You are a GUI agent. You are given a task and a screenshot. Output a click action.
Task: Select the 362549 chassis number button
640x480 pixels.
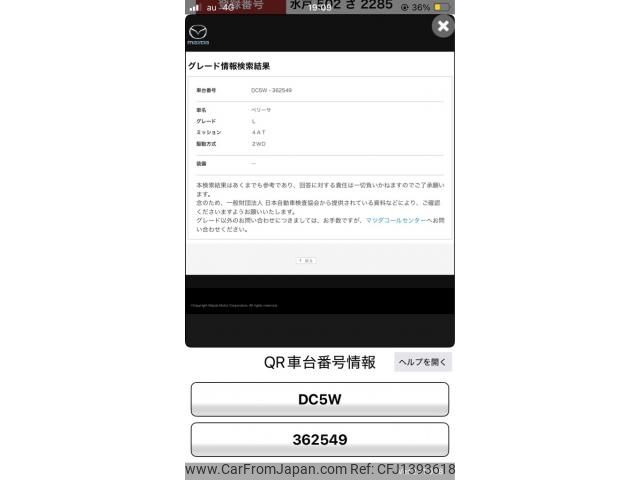coord(319,439)
